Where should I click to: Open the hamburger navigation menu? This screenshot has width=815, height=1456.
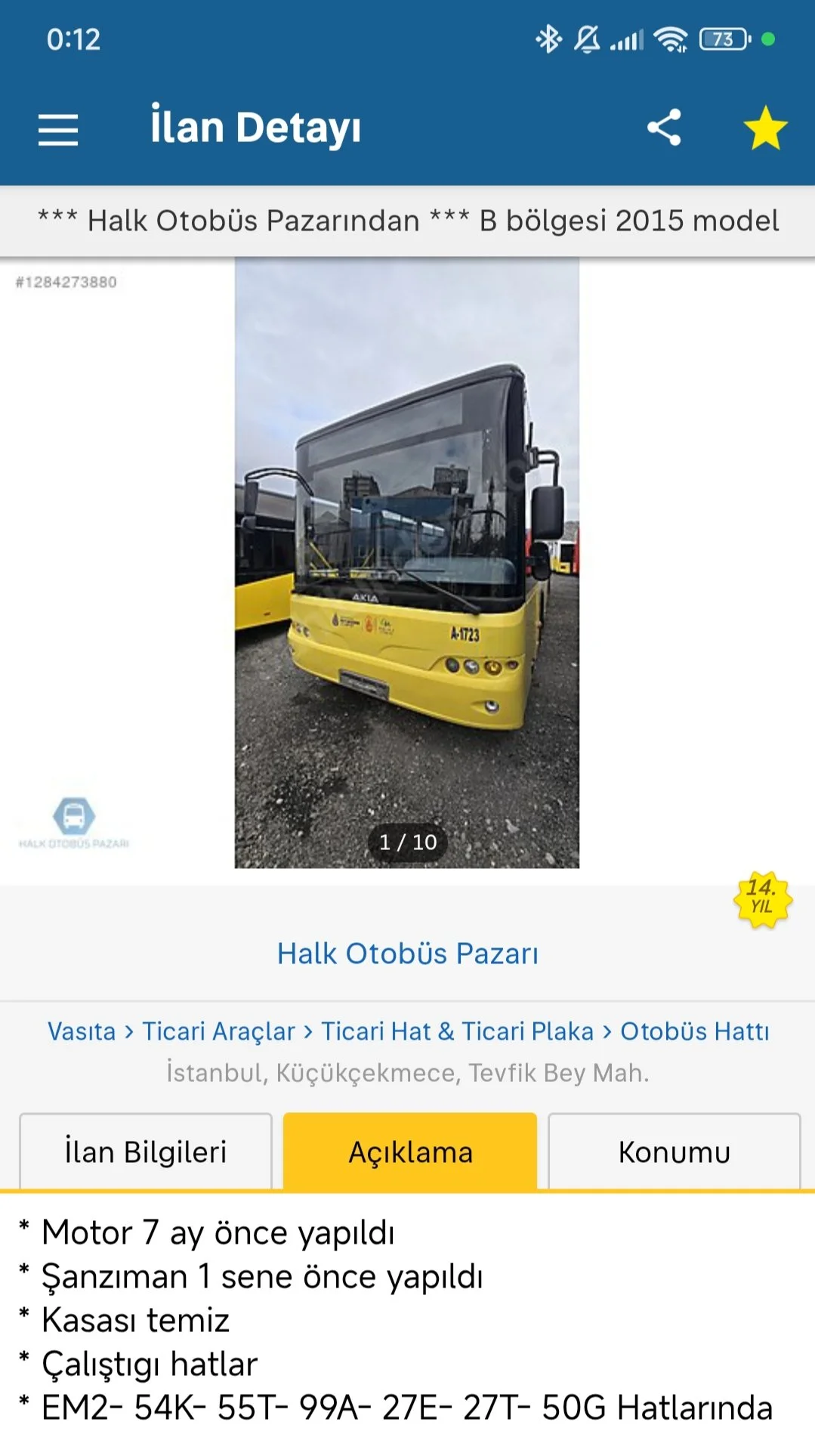pyautogui.click(x=58, y=128)
